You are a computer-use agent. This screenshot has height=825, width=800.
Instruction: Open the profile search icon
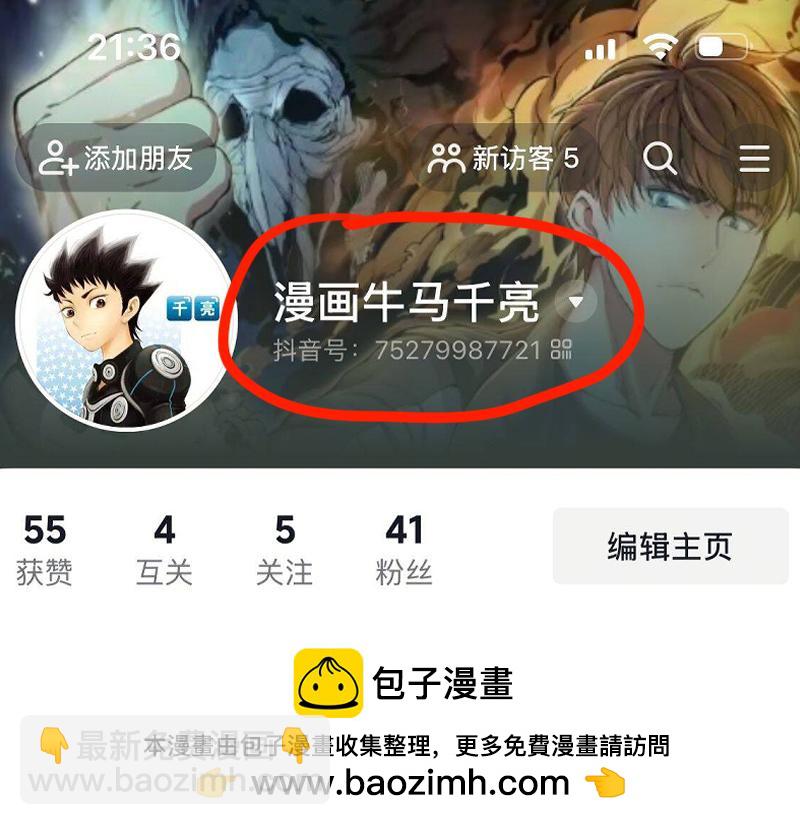pos(660,158)
